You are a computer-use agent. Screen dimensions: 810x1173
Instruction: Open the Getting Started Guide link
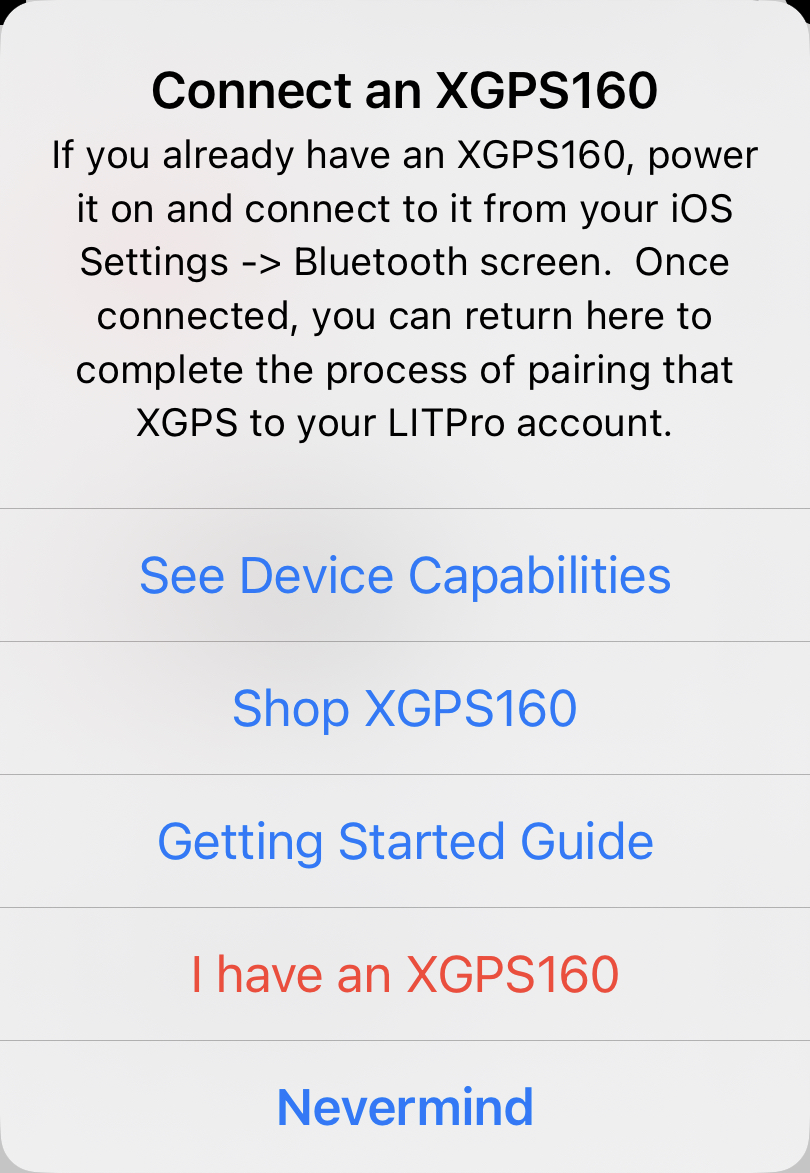click(405, 841)
